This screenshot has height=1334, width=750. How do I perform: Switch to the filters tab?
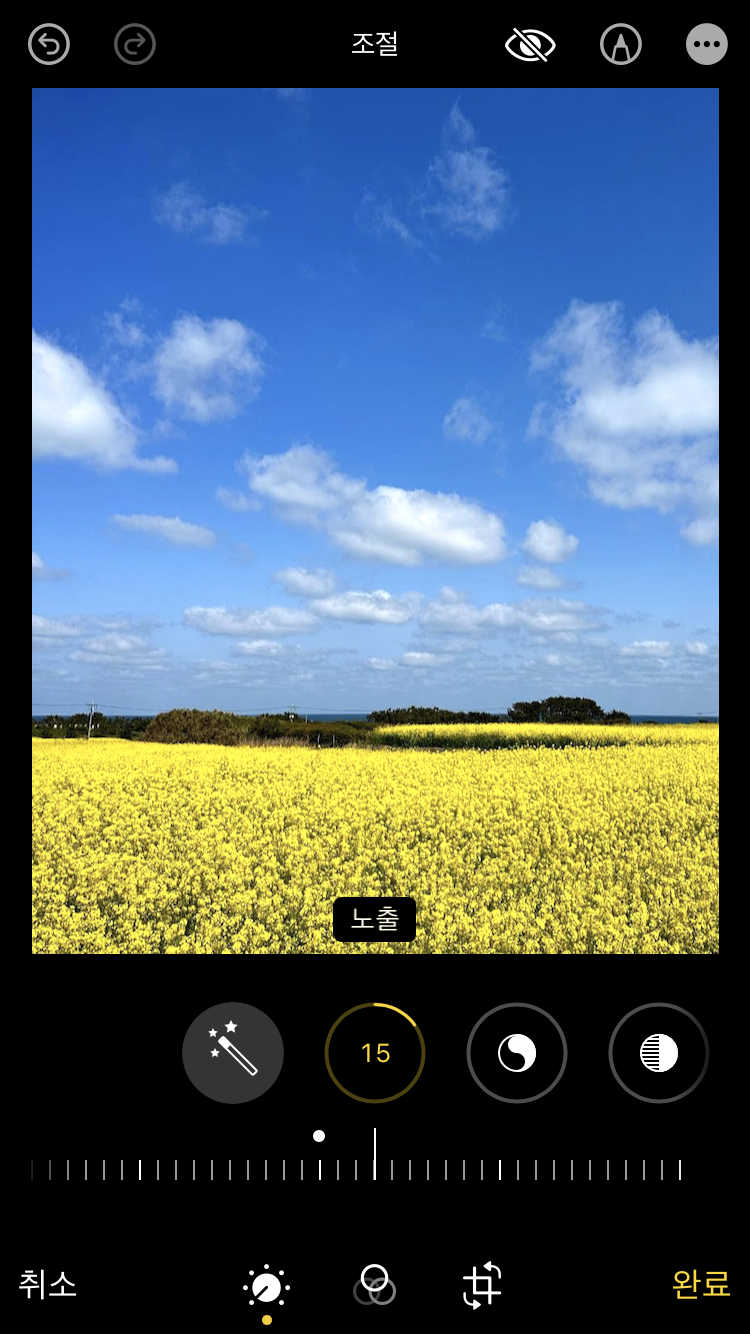coord(375,1285)
